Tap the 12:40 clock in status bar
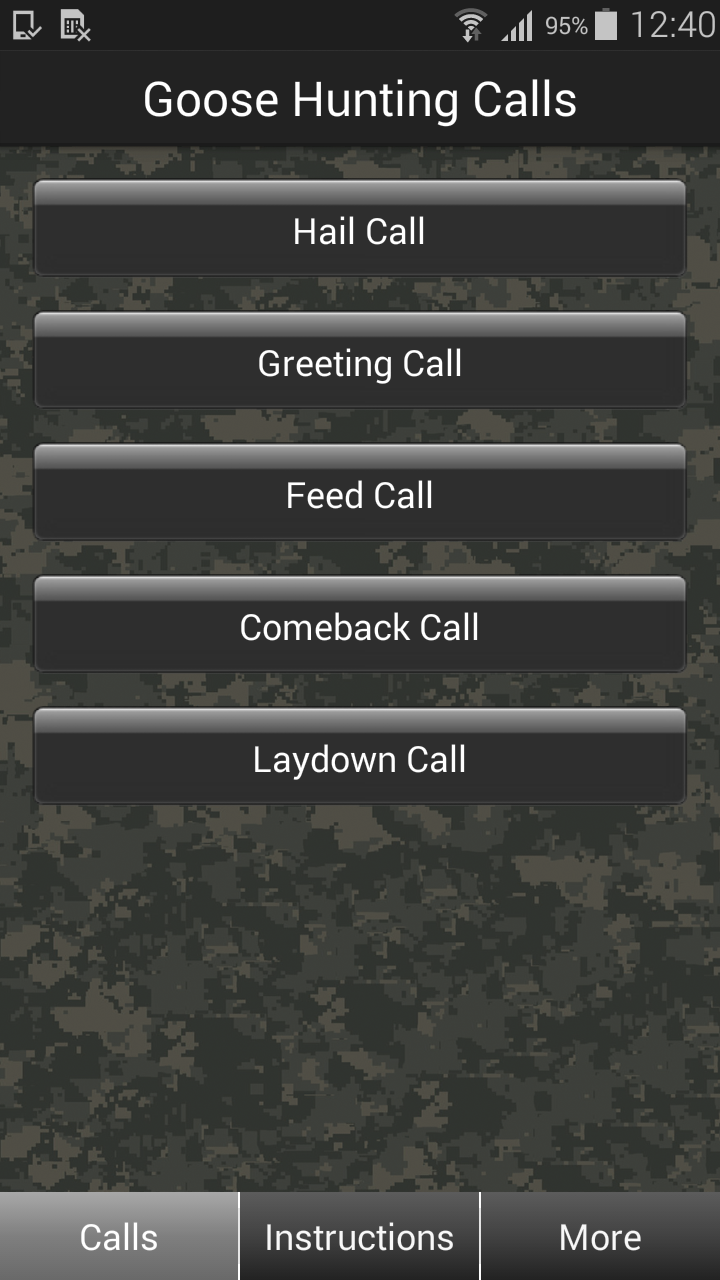The width and height of the screenshot is (720, 1280). click(x=674, y=25)
